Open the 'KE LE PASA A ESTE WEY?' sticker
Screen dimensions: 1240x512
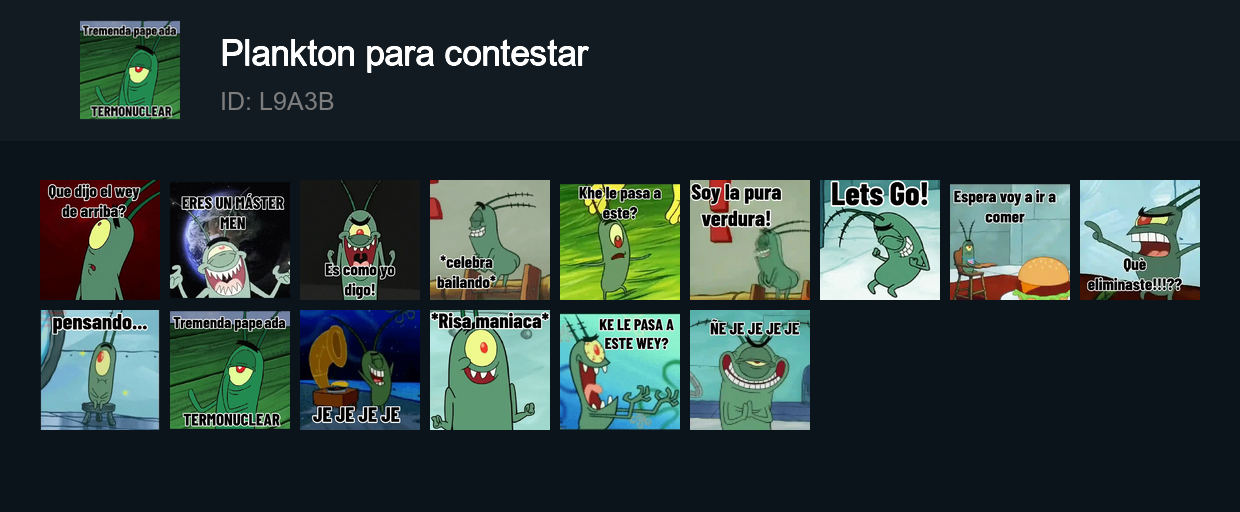620,370
